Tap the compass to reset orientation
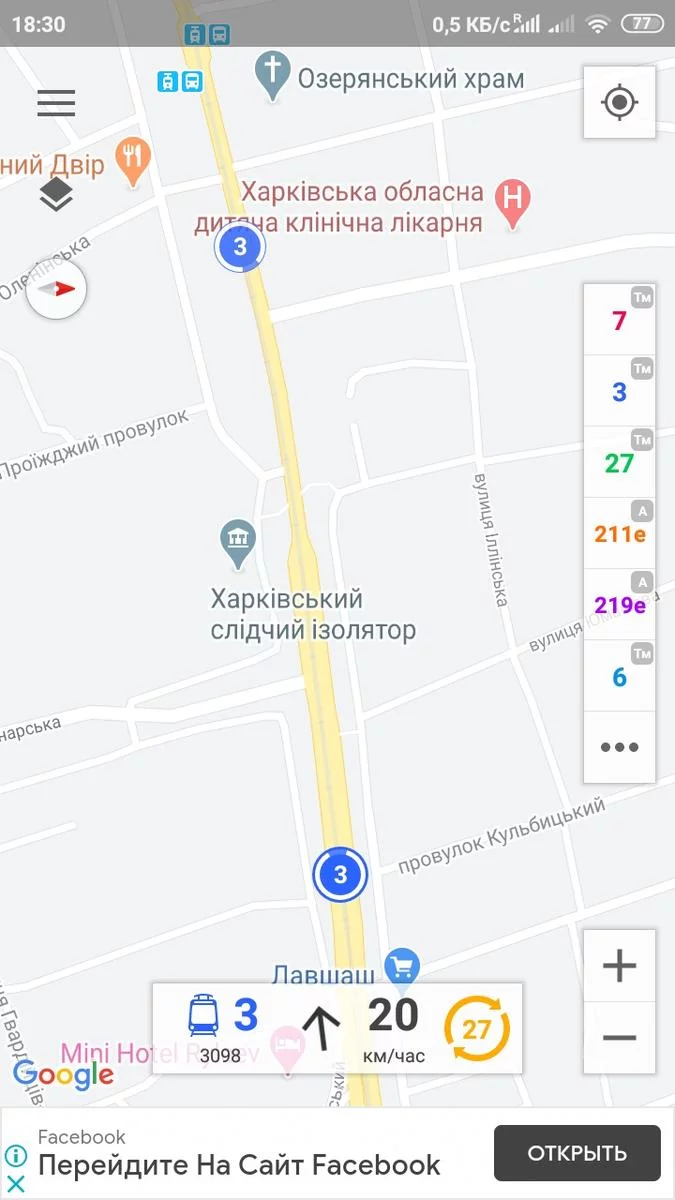 coord(57,289)
